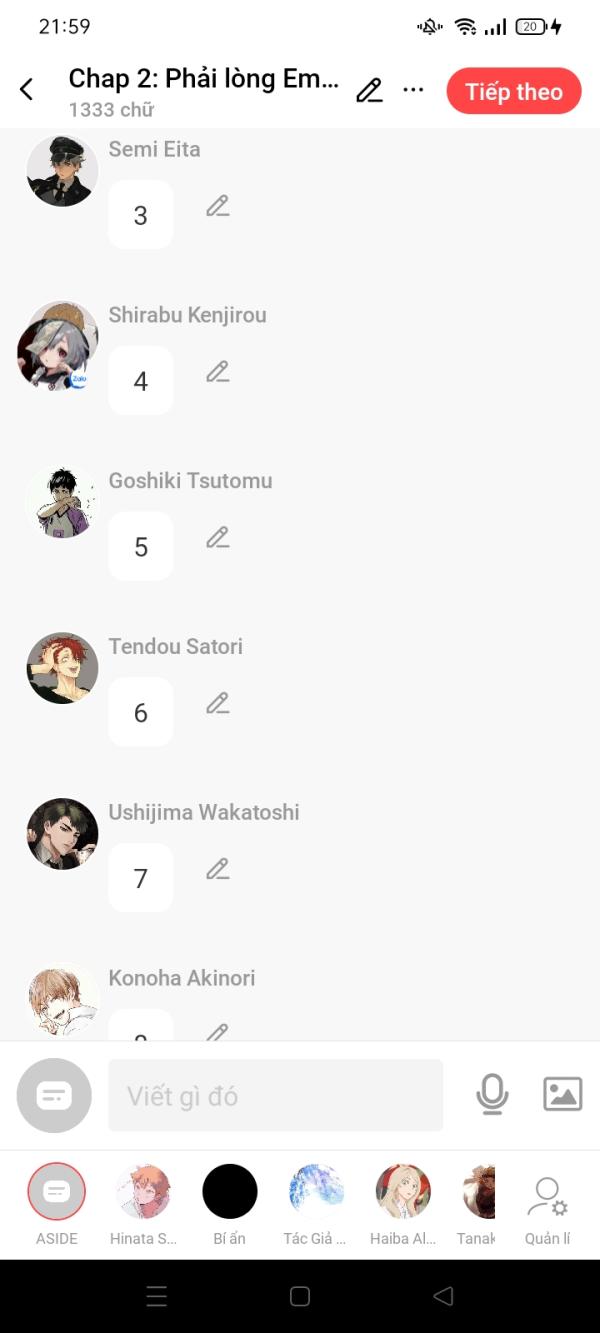Edit the chapter title with pencil icon

(369, 91)
